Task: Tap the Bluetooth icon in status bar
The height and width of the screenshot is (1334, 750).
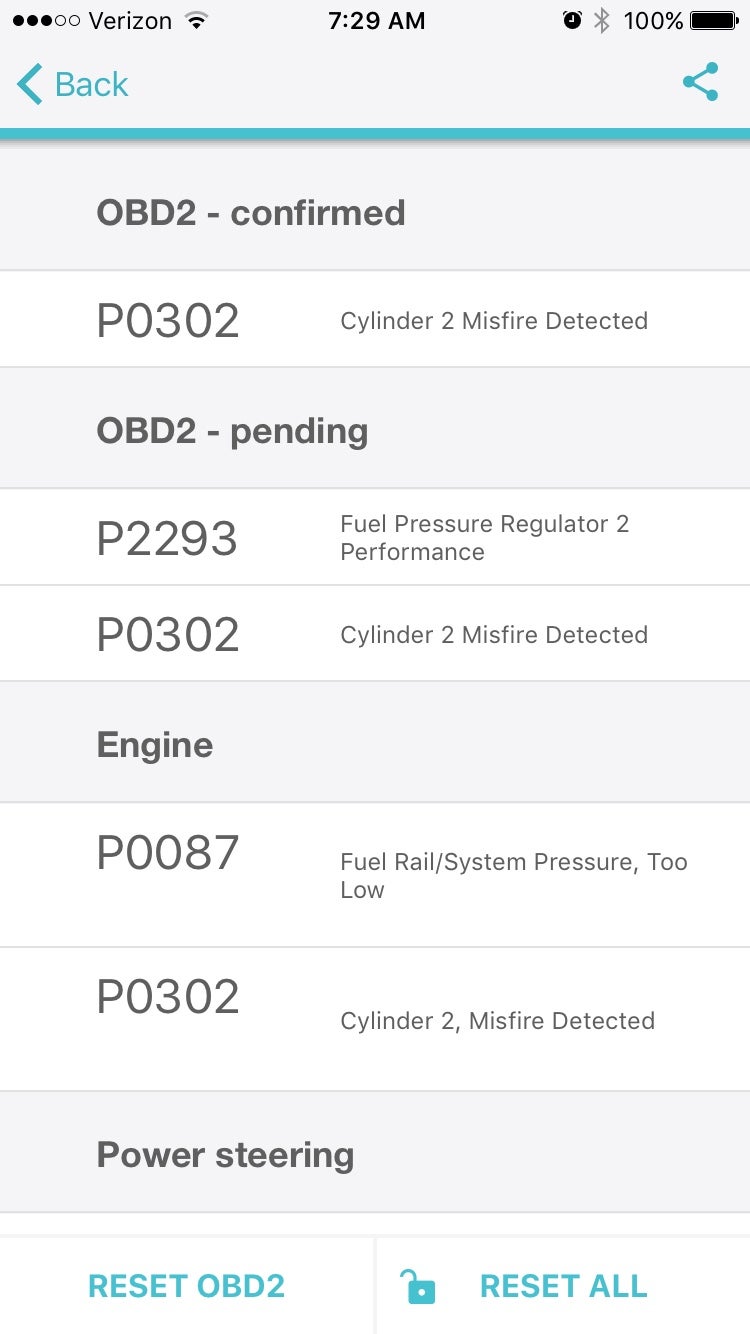Action: pos(601,19)
